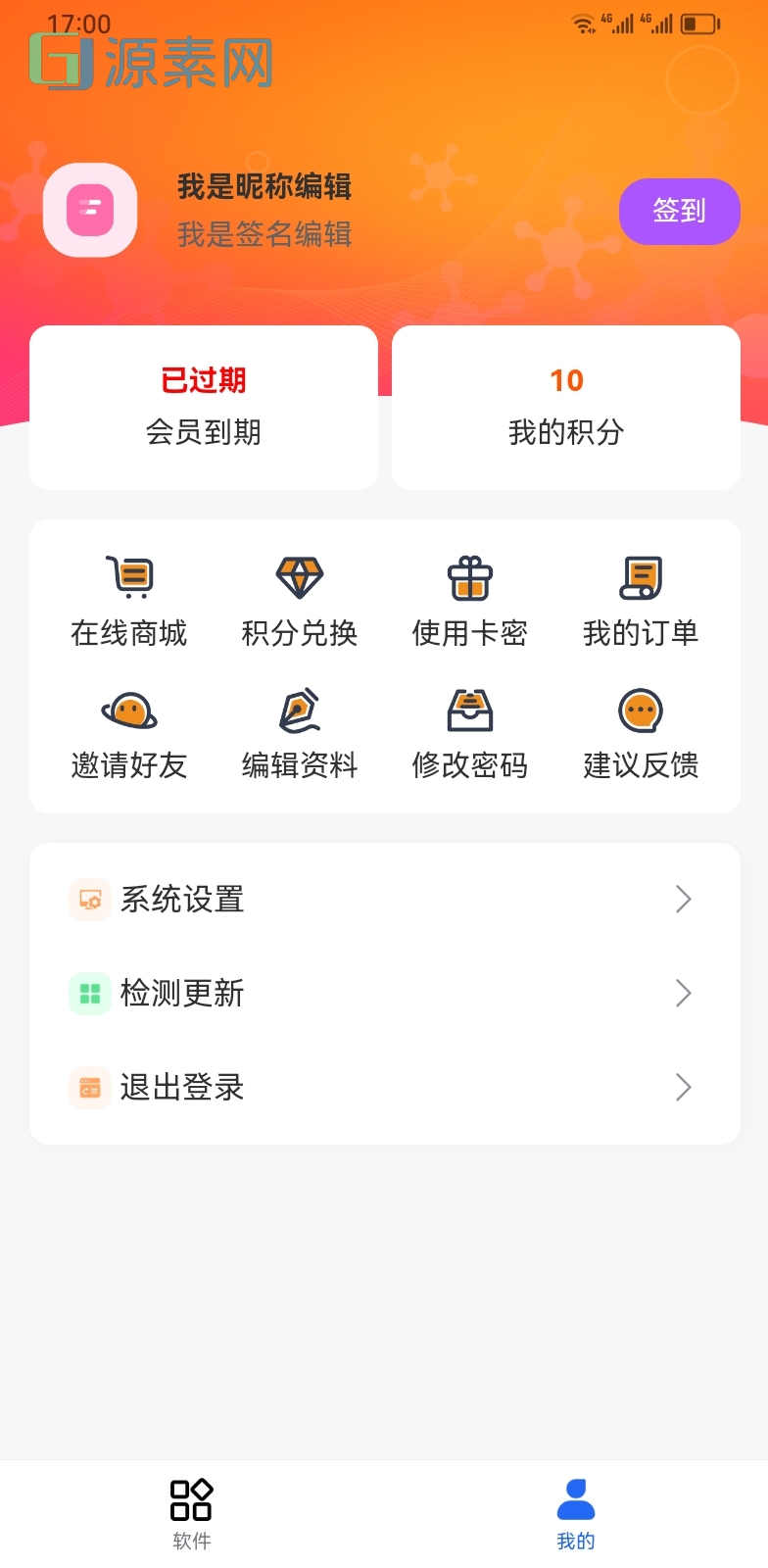Image resolution: width=768 pixels, height=1568 pixels.
Task: Open 检测更新 via its right arrow
Action: (683, 993)
